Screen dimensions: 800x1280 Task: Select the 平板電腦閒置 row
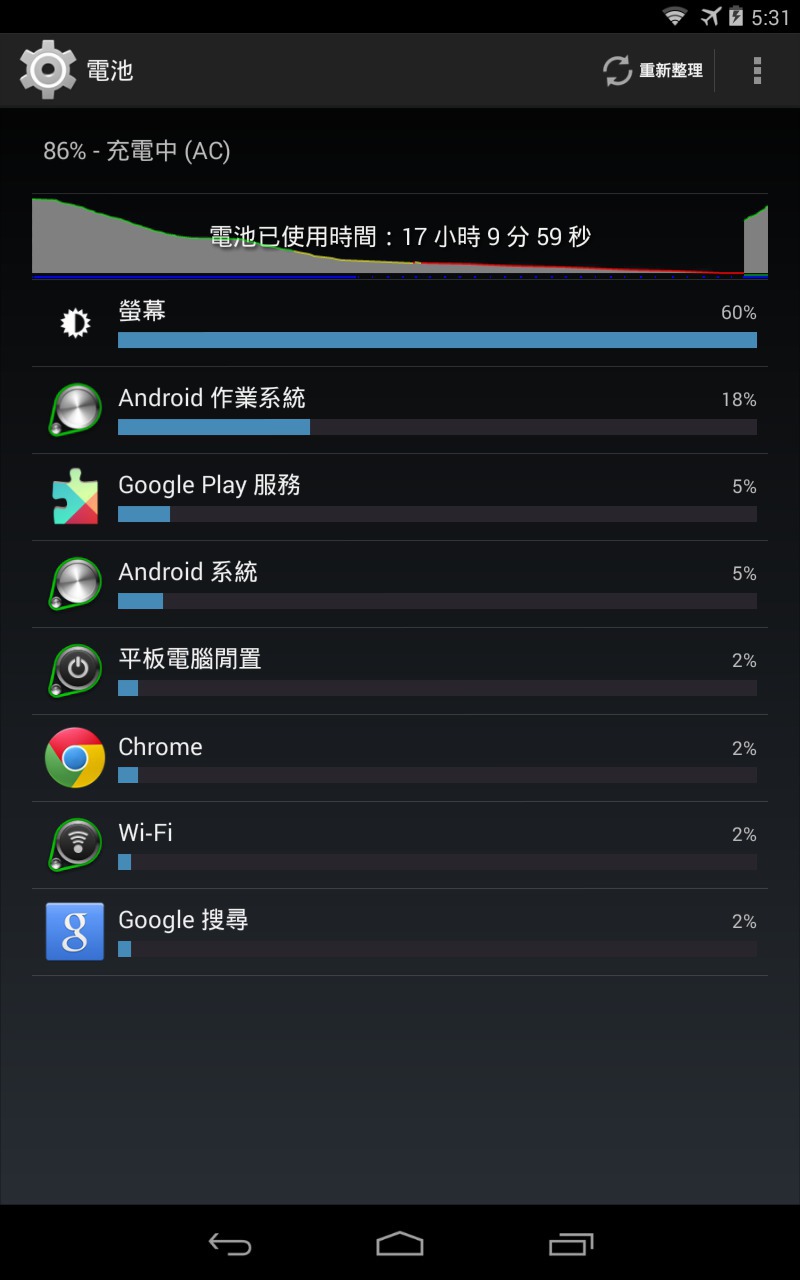[400, 671]
